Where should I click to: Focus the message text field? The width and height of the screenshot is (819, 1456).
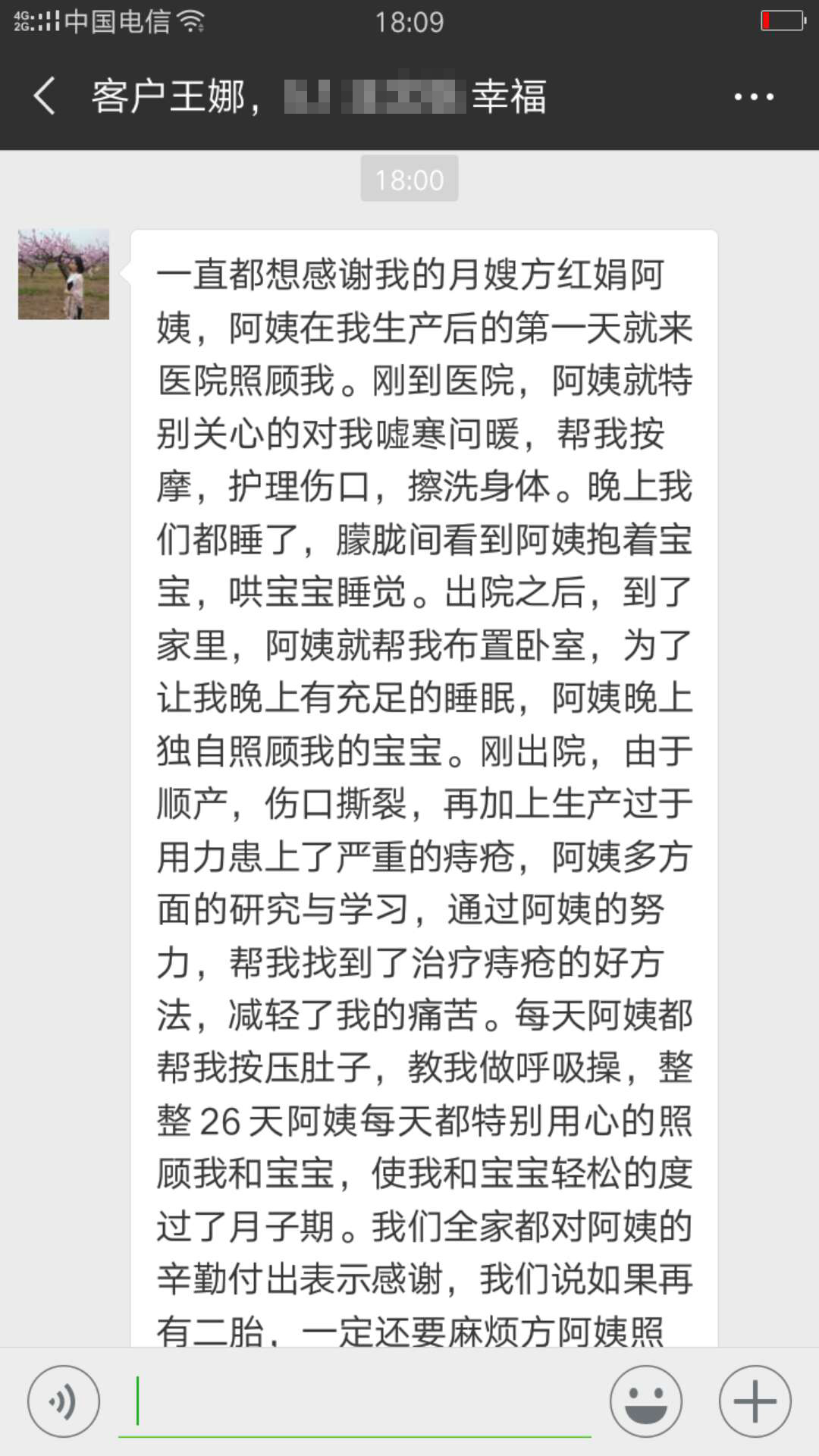(355, 1403)
